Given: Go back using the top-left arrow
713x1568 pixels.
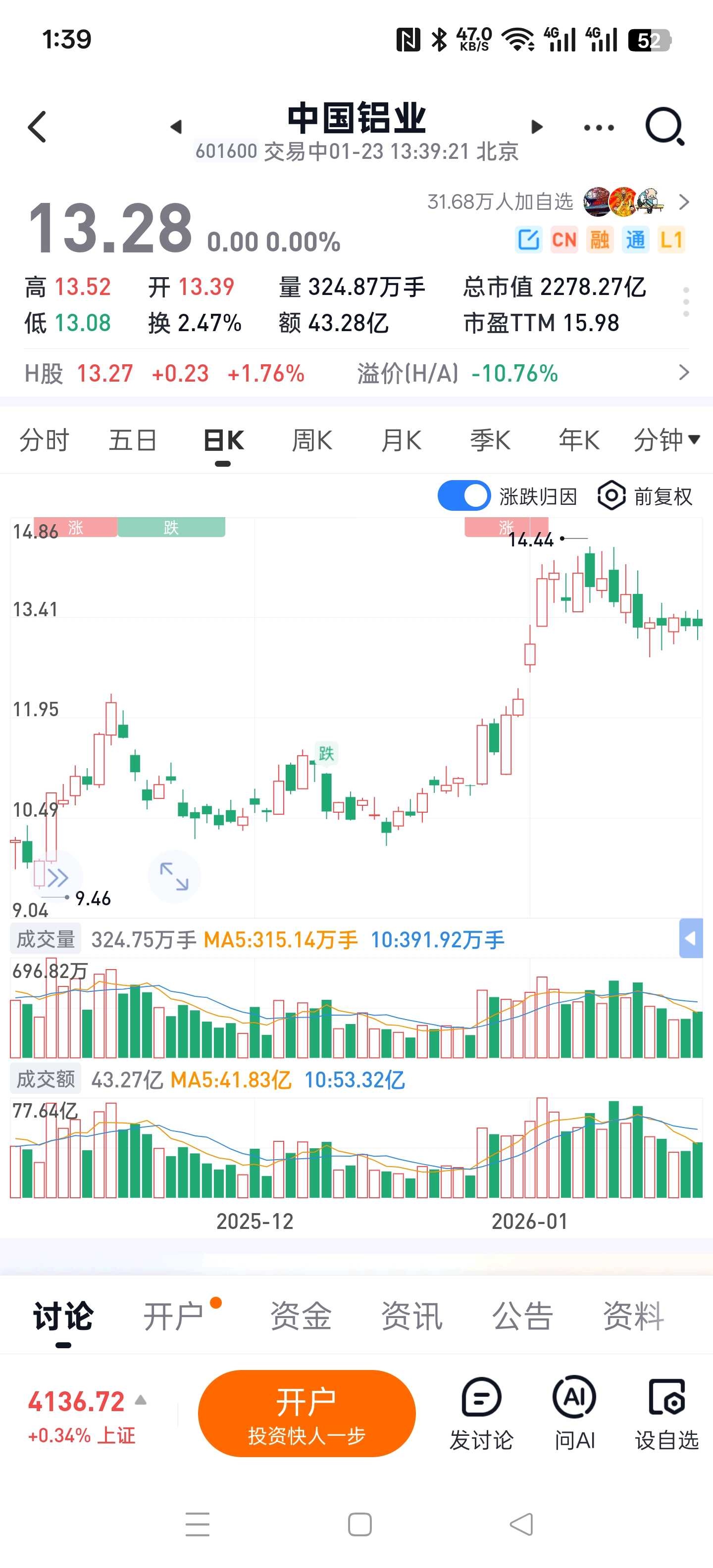Looking at the screenshot, I should point(38,127).
